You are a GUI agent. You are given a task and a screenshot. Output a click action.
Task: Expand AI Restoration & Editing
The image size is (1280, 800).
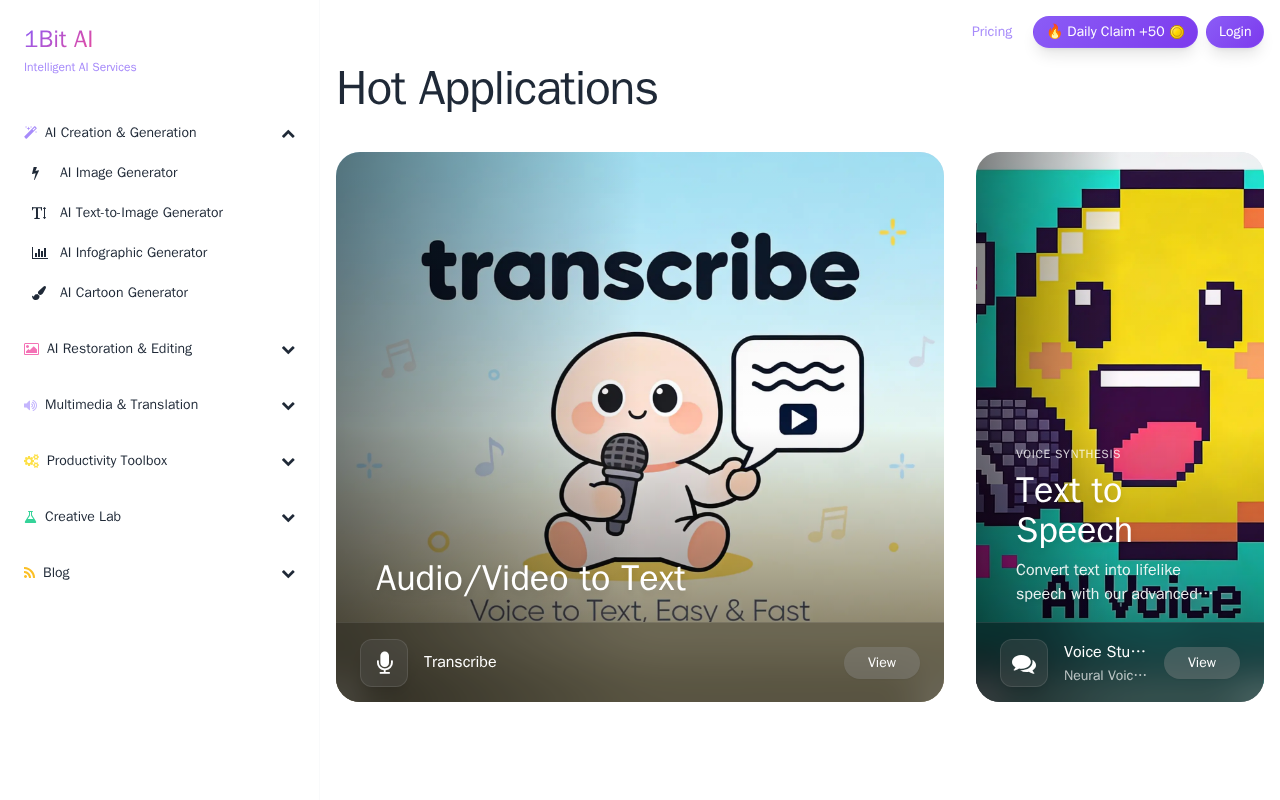tap(160, 349)
